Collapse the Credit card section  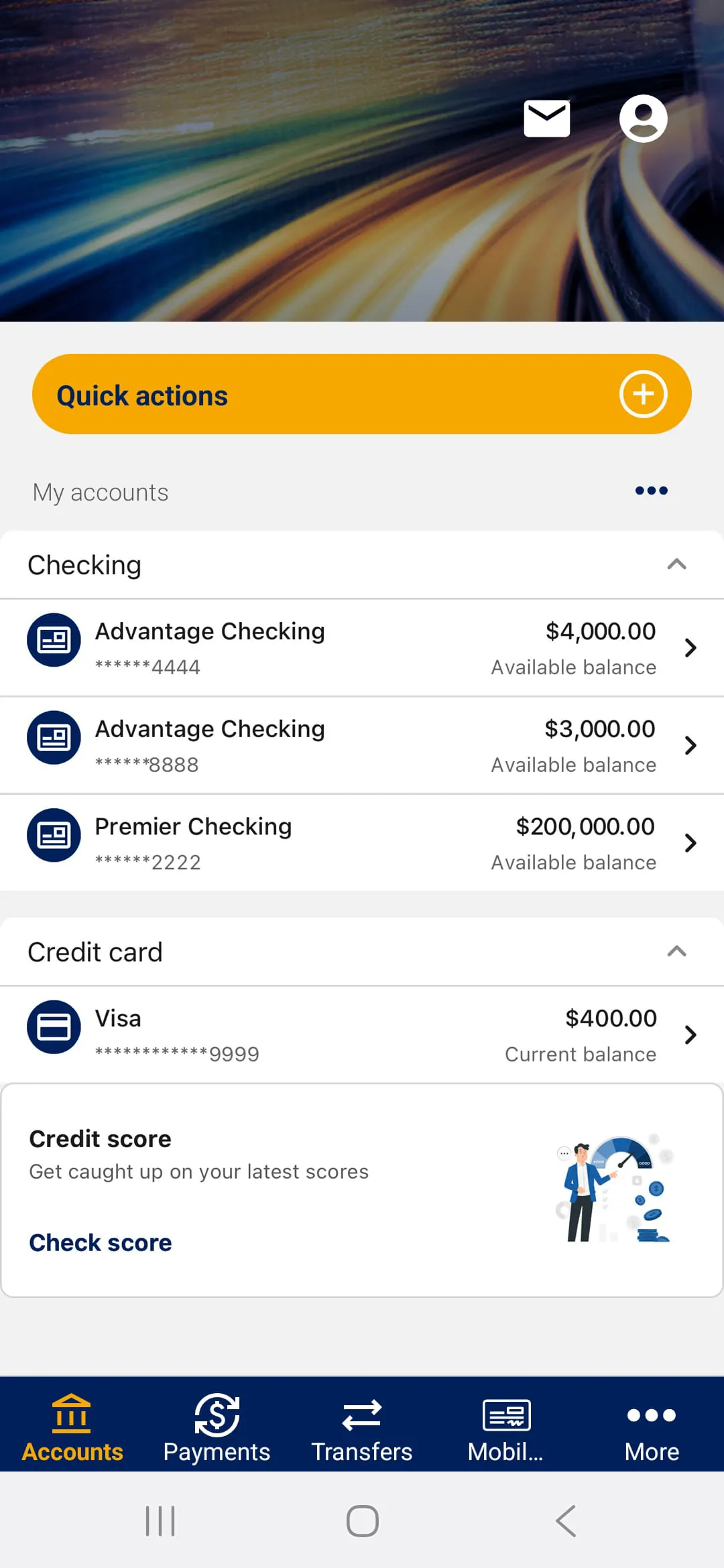coord(678,952)
